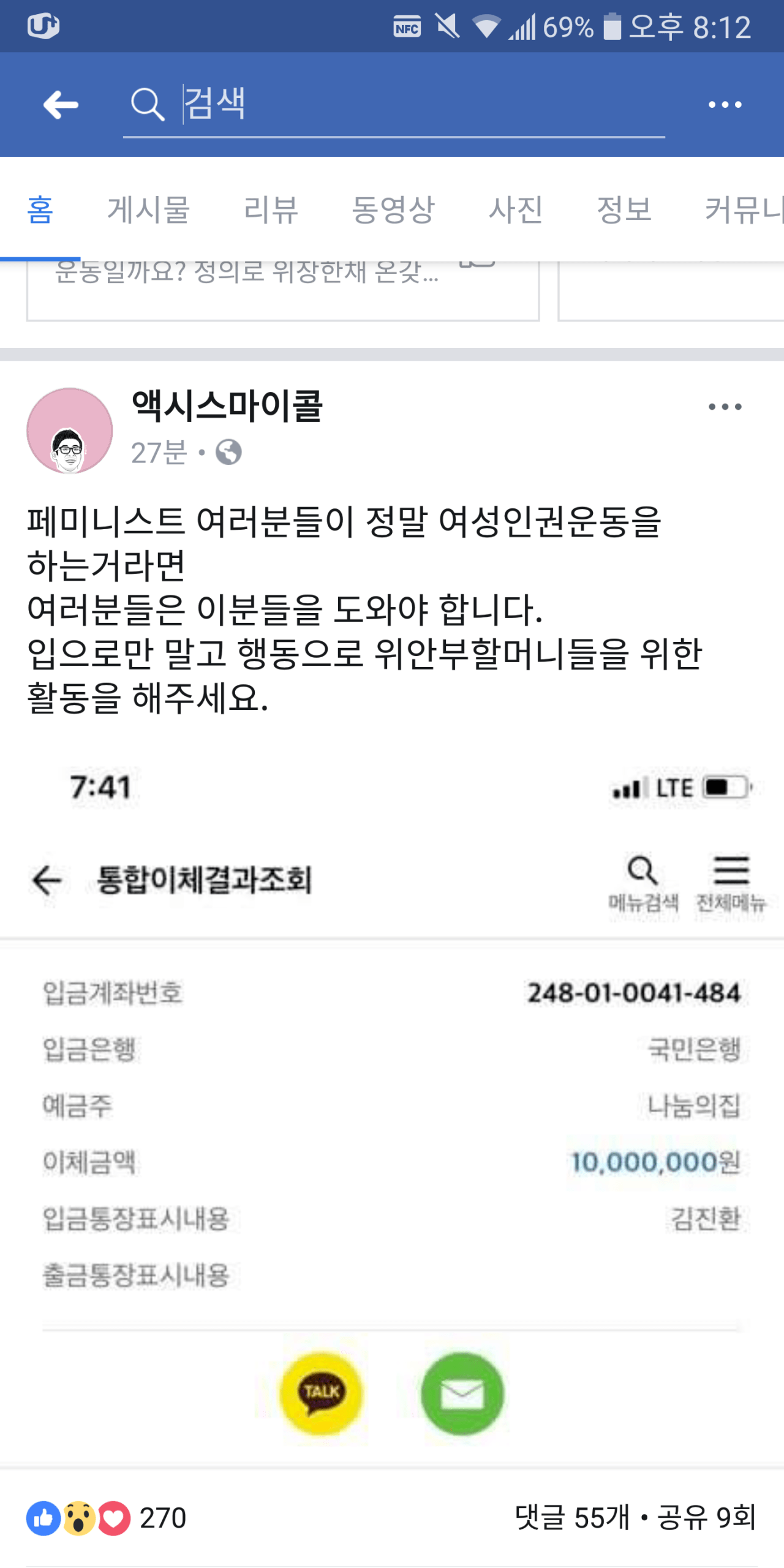This screenshot has height=1568, width=784.
Task: Open the 액시스마이콜 page name link
Action: (x=227, y=405)
